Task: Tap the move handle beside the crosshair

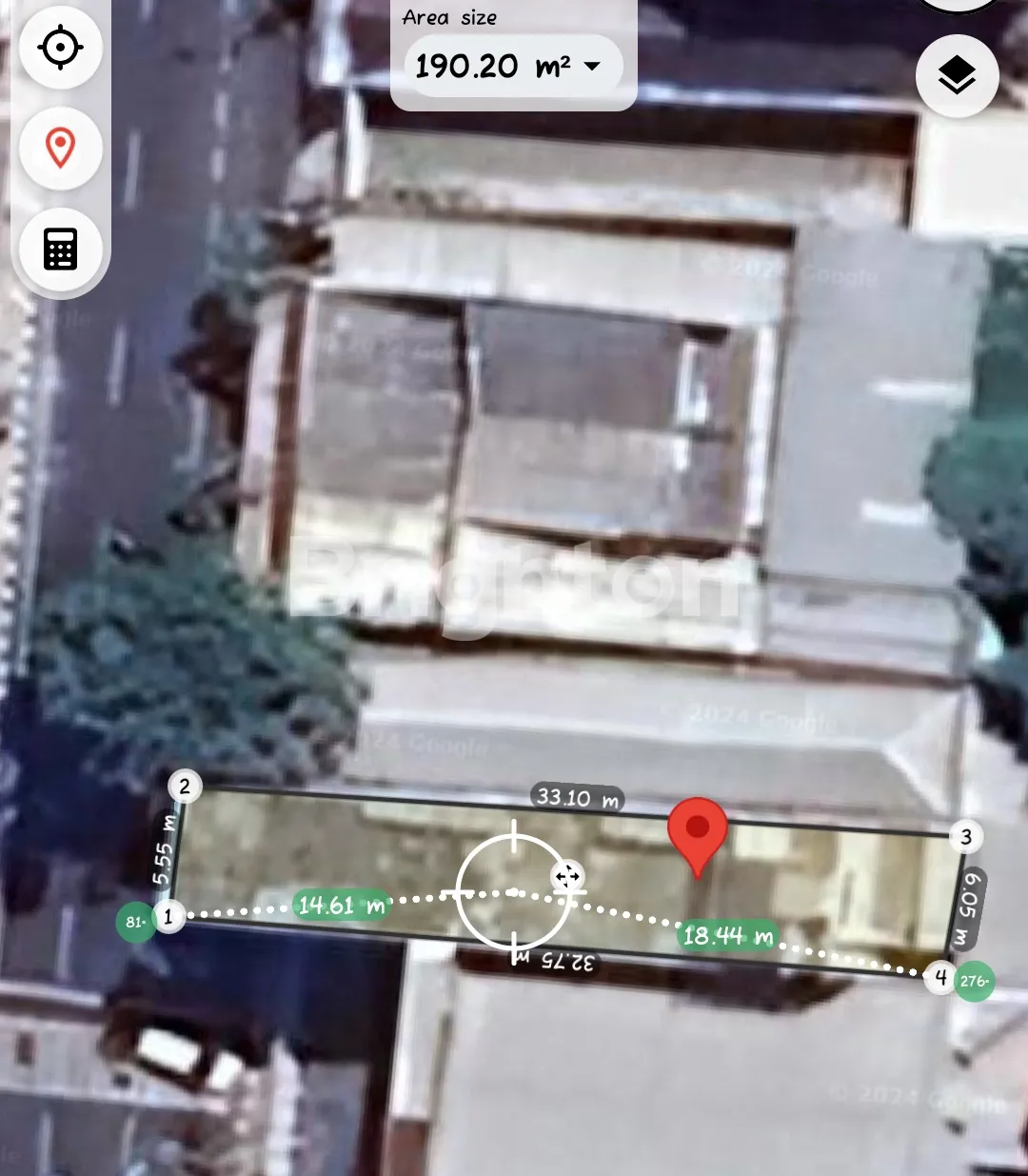Action: [567, 877]
